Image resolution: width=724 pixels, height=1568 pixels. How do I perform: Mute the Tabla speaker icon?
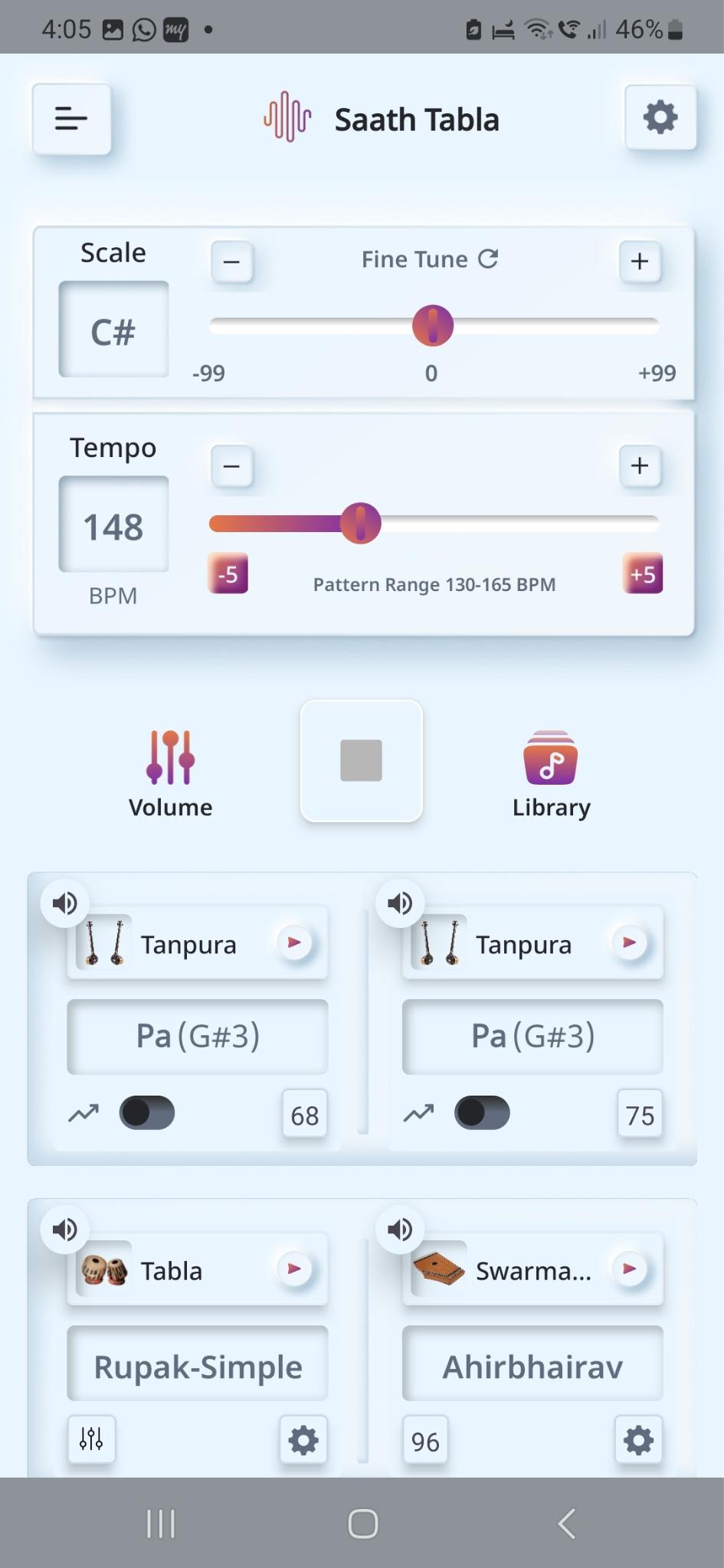[65, 1230]
